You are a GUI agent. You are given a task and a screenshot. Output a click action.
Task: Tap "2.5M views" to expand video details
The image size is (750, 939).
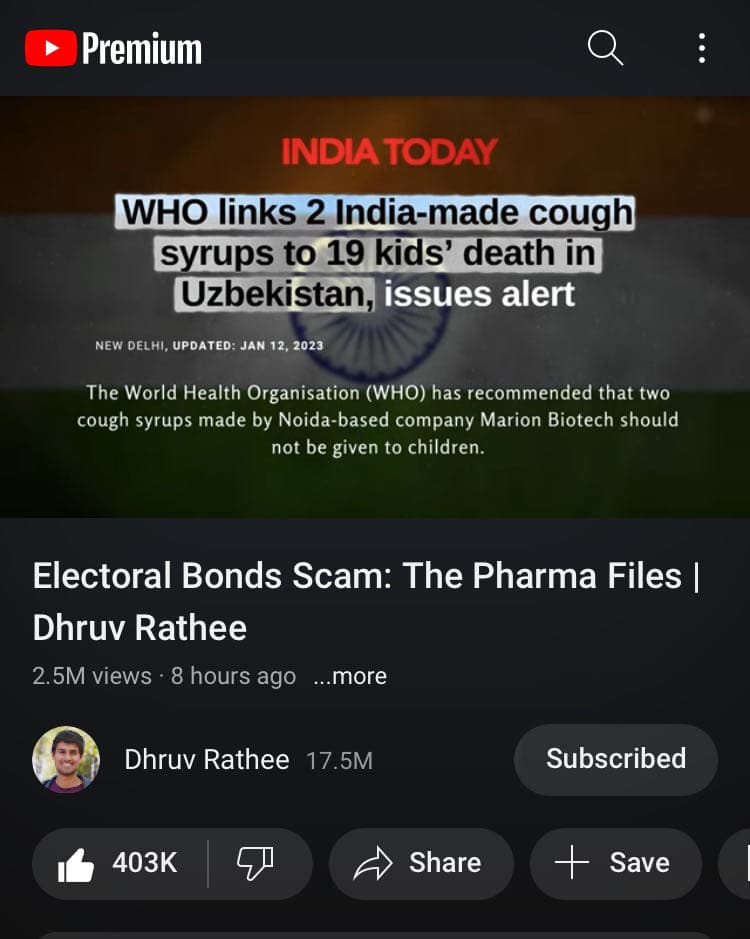click(x=78, y=676)
